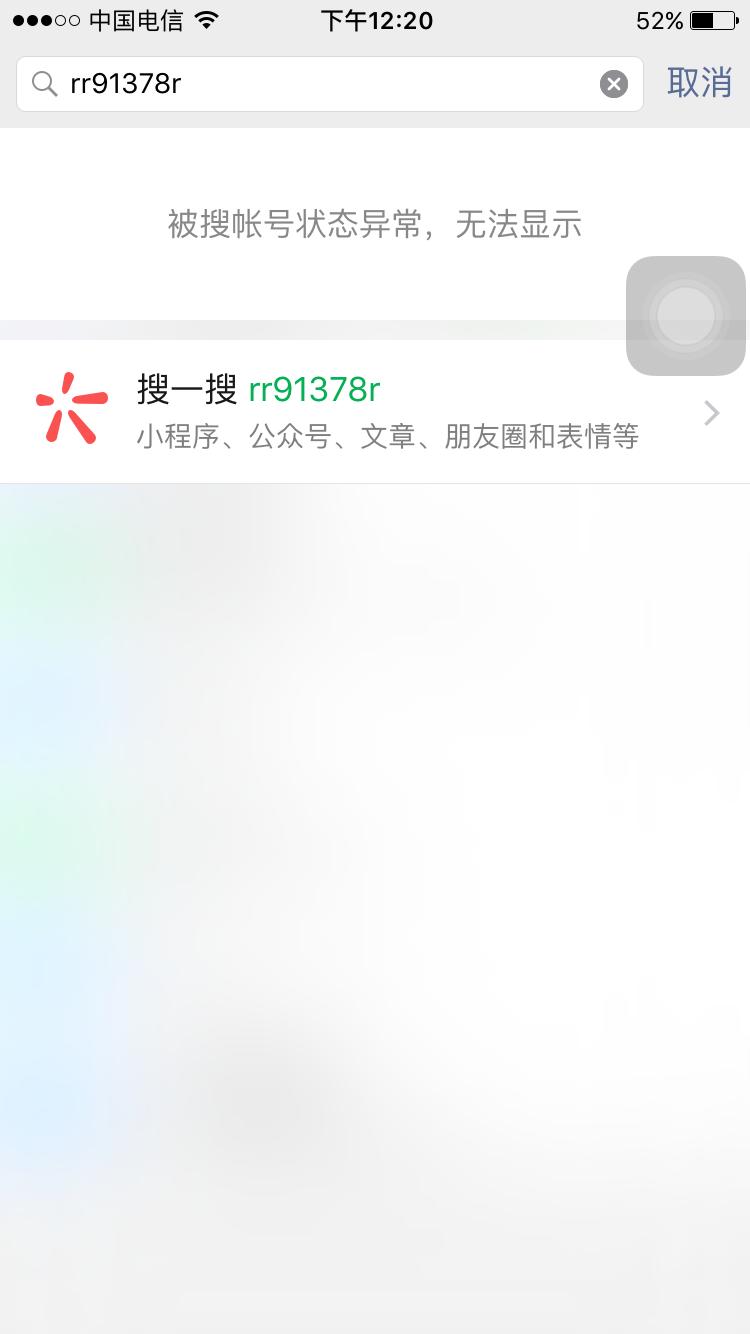The width and height of the screenshot is (750, 1334).
Task: Select the bold 搜一搜 label text
Action: click(x=185, y=389)
